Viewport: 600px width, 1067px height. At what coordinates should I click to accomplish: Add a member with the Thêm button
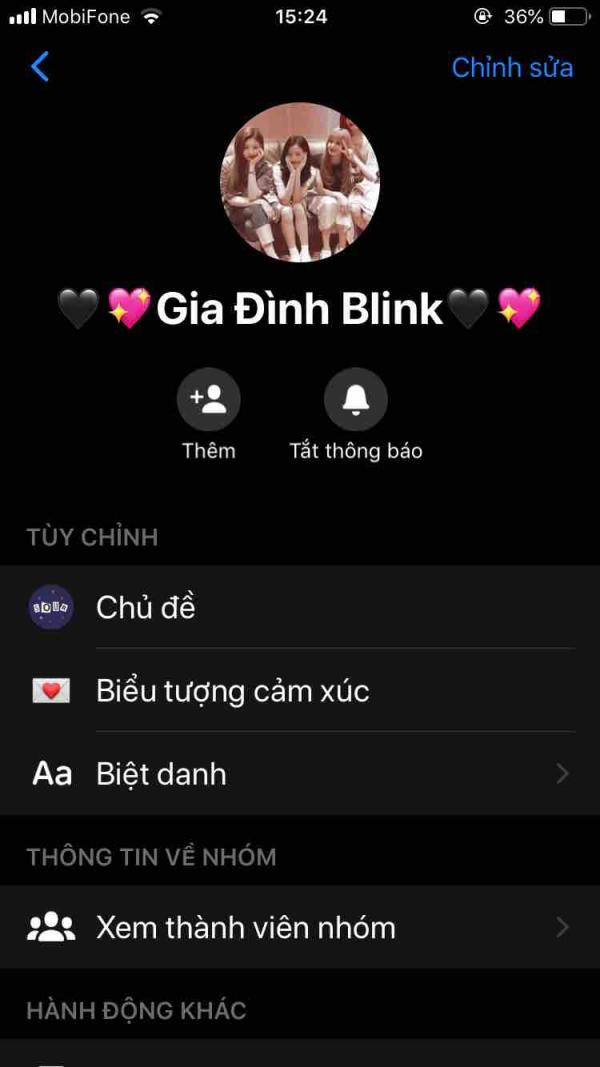coord(209,401)
